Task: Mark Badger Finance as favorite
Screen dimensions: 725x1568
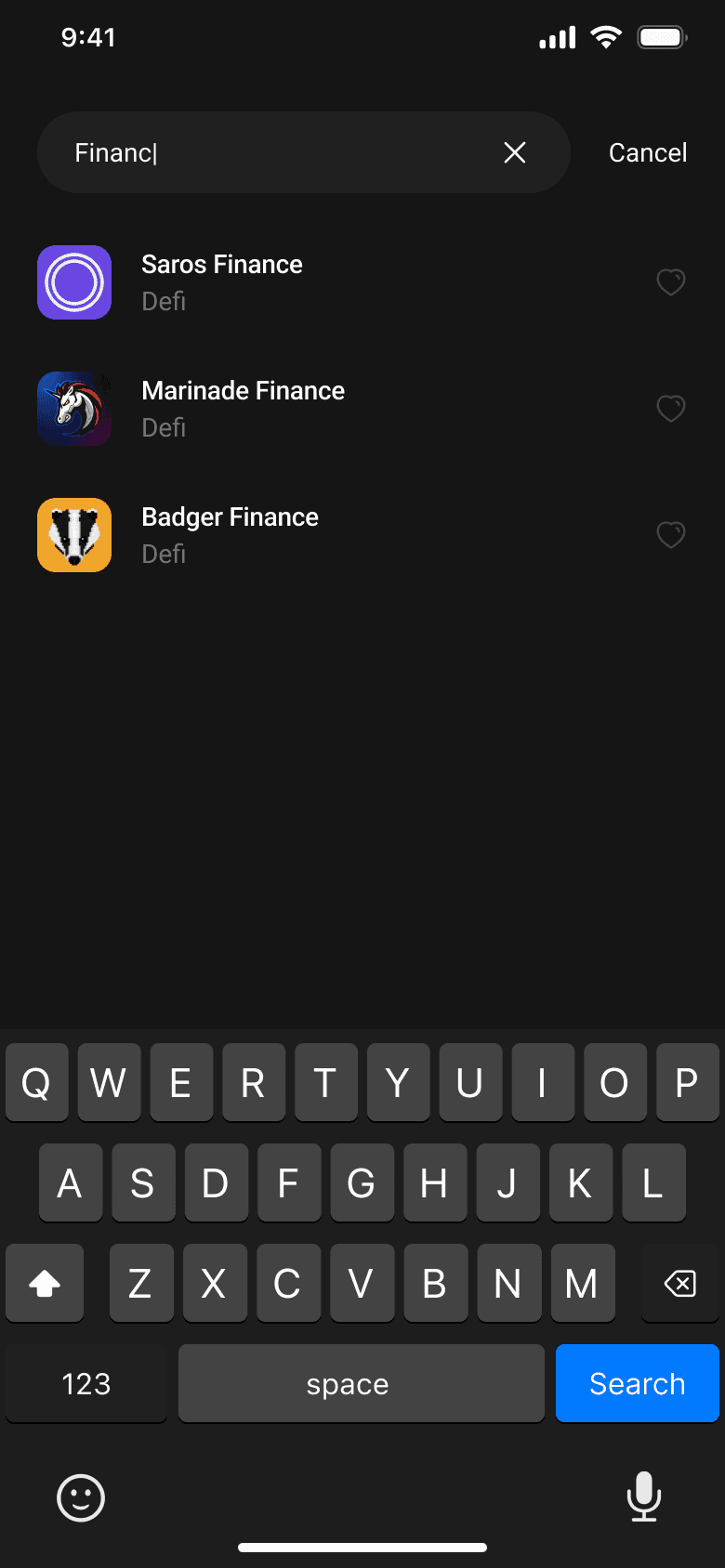Action: click(x=670, y=535)
